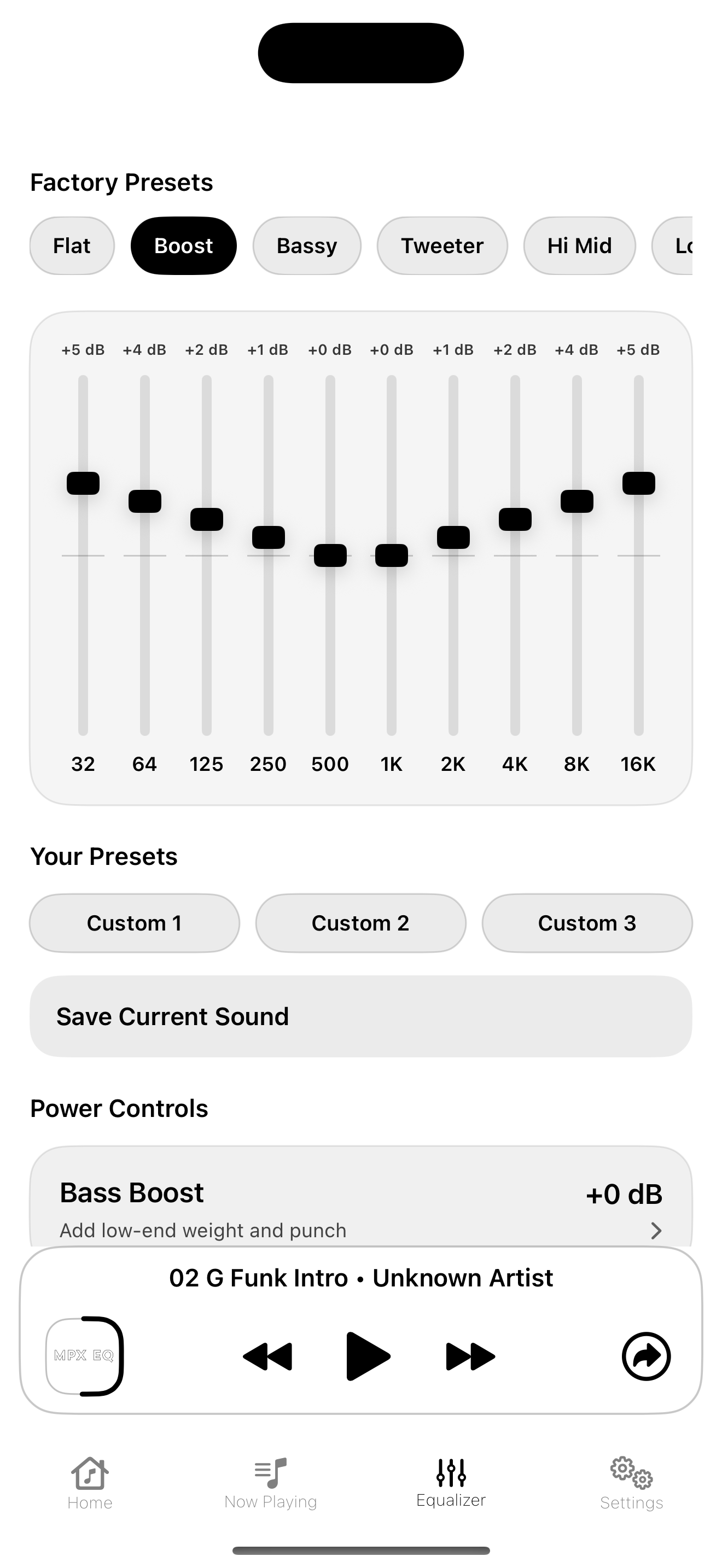Tap the MPX EQ logo
Image resolution: width=722 pixels, height=1568 pixels.
[84, 1355]
